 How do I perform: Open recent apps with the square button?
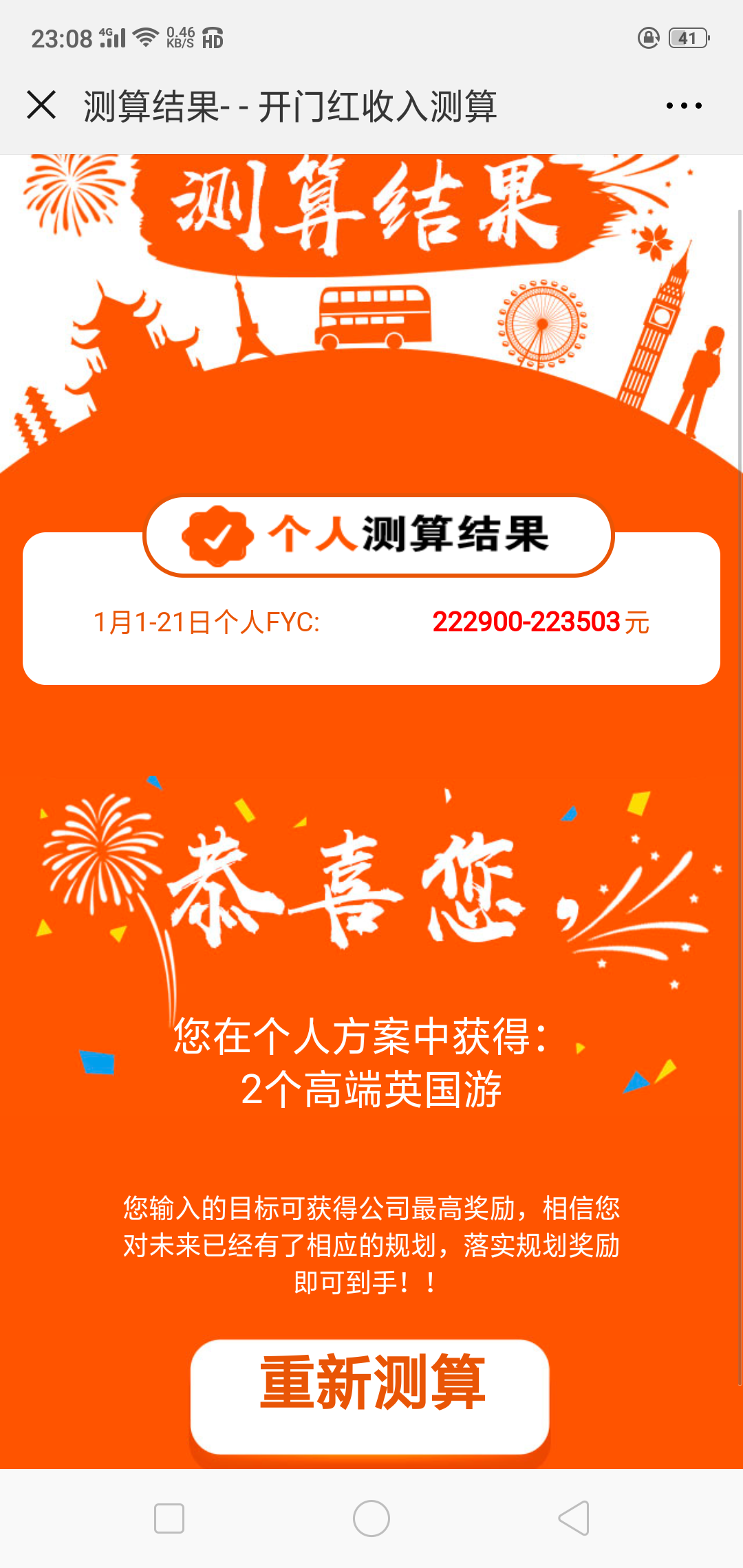[x=169, y=1518]
